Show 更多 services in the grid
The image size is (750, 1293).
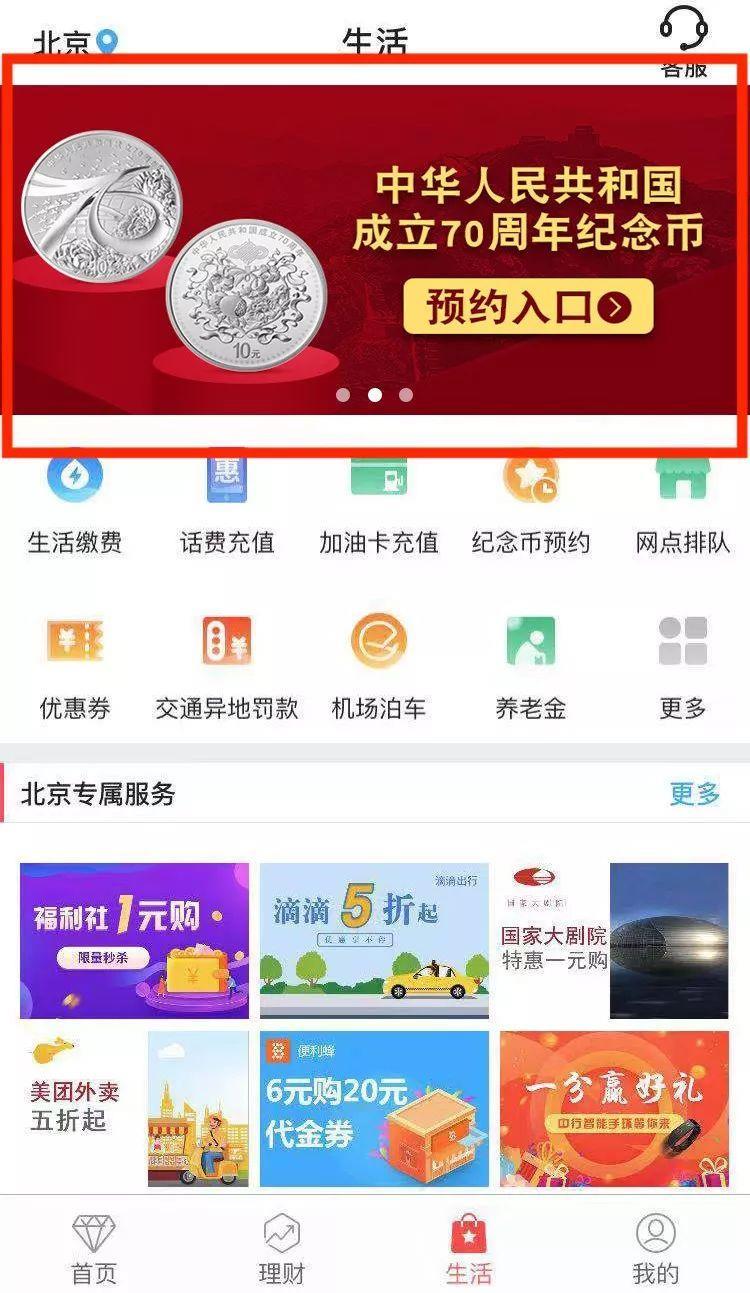683,665
